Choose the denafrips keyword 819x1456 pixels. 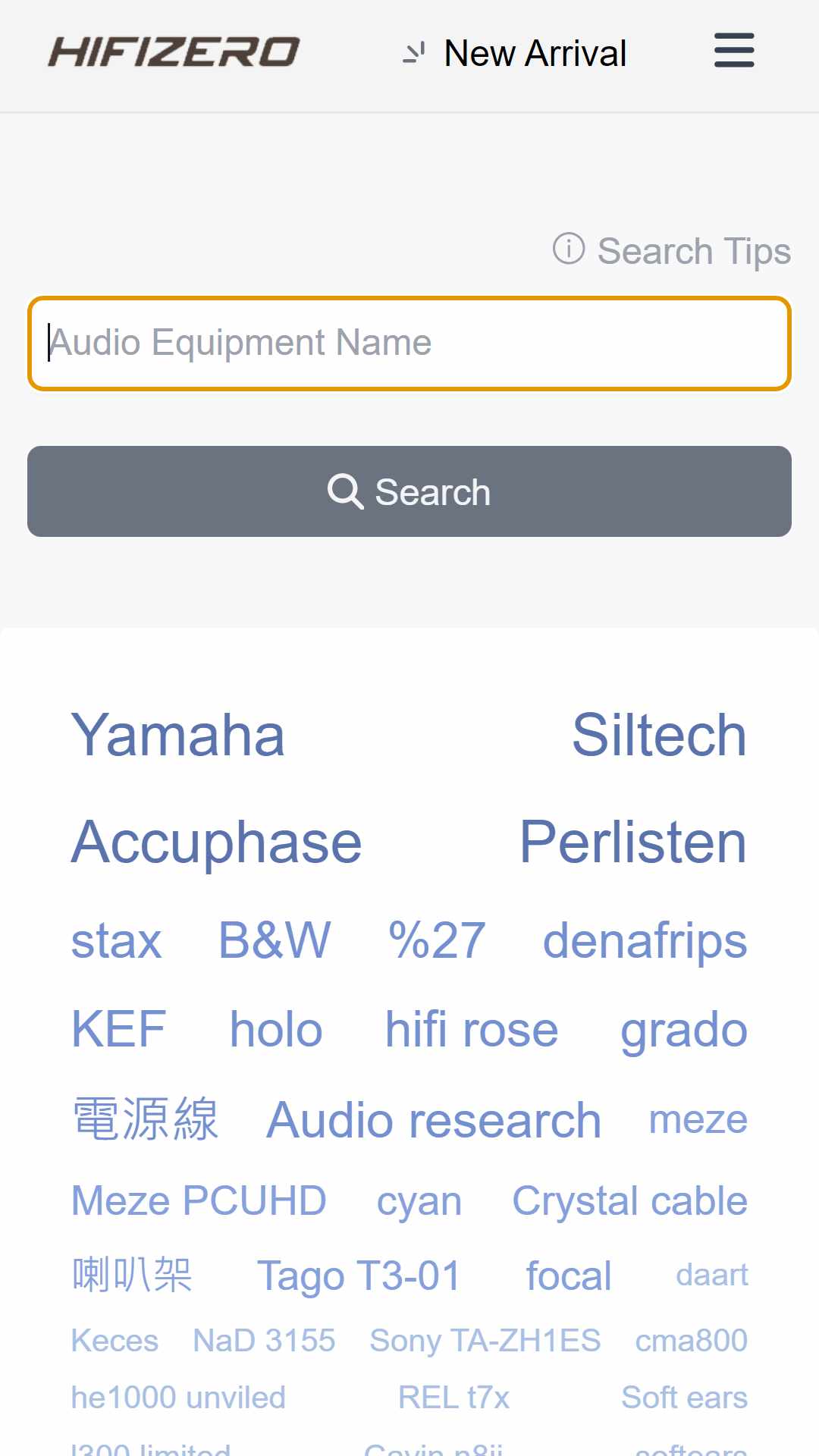[645, 940]
